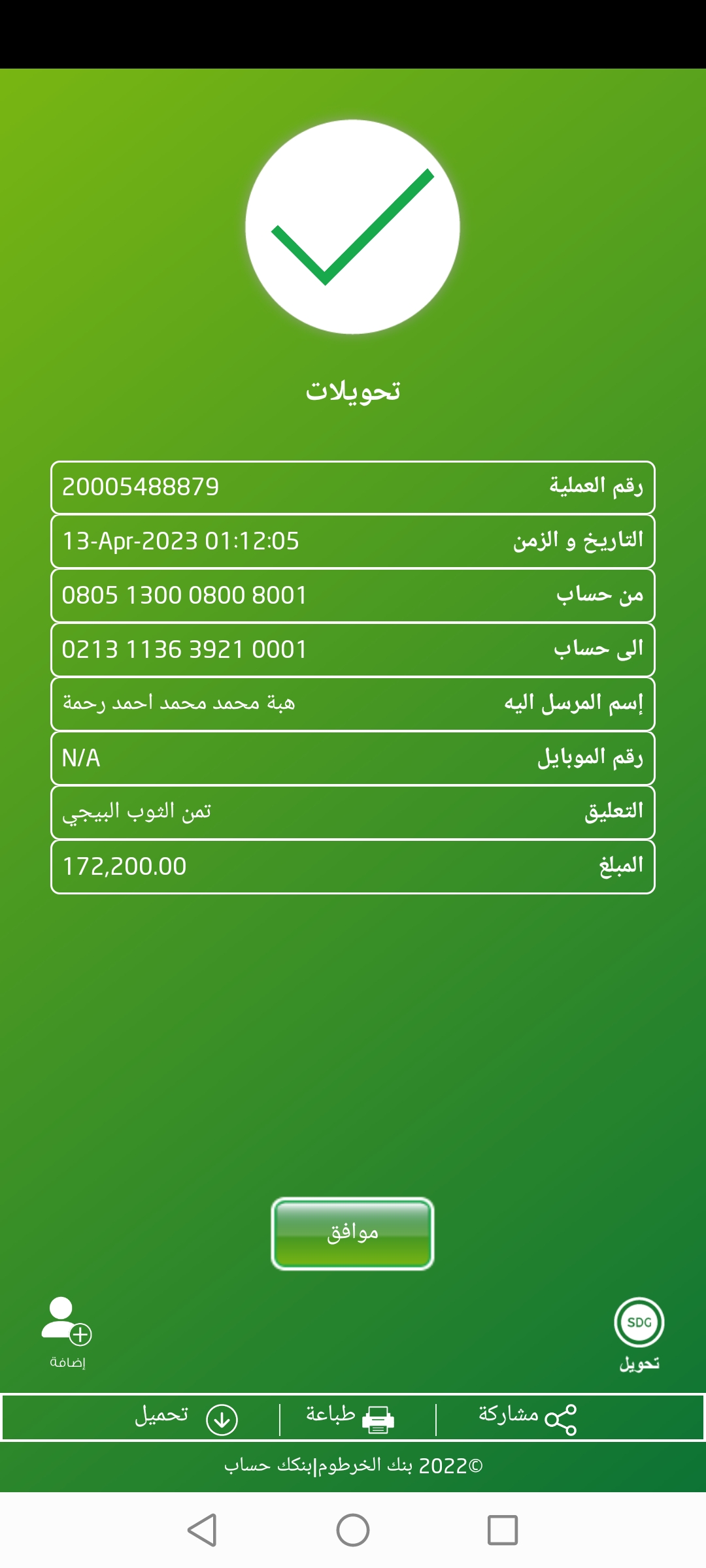Download the receipt via تحميل

(186, 1418)
